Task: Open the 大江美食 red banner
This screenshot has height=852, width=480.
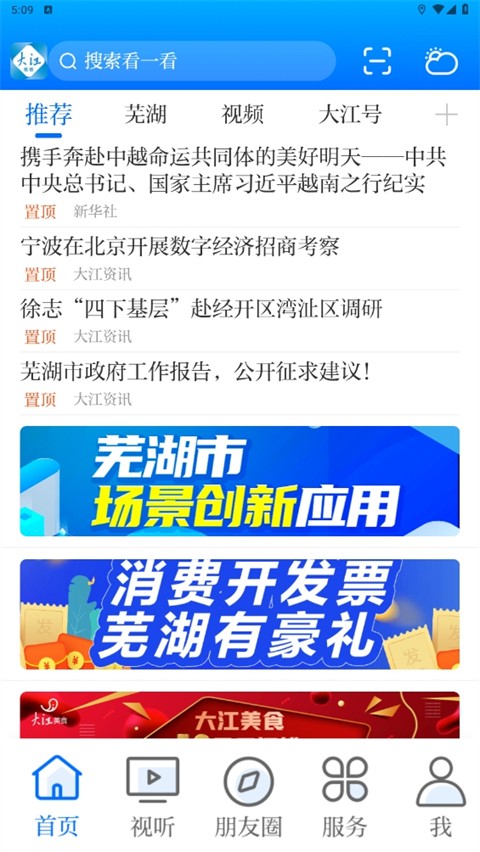Action: (x=240, y=715)
